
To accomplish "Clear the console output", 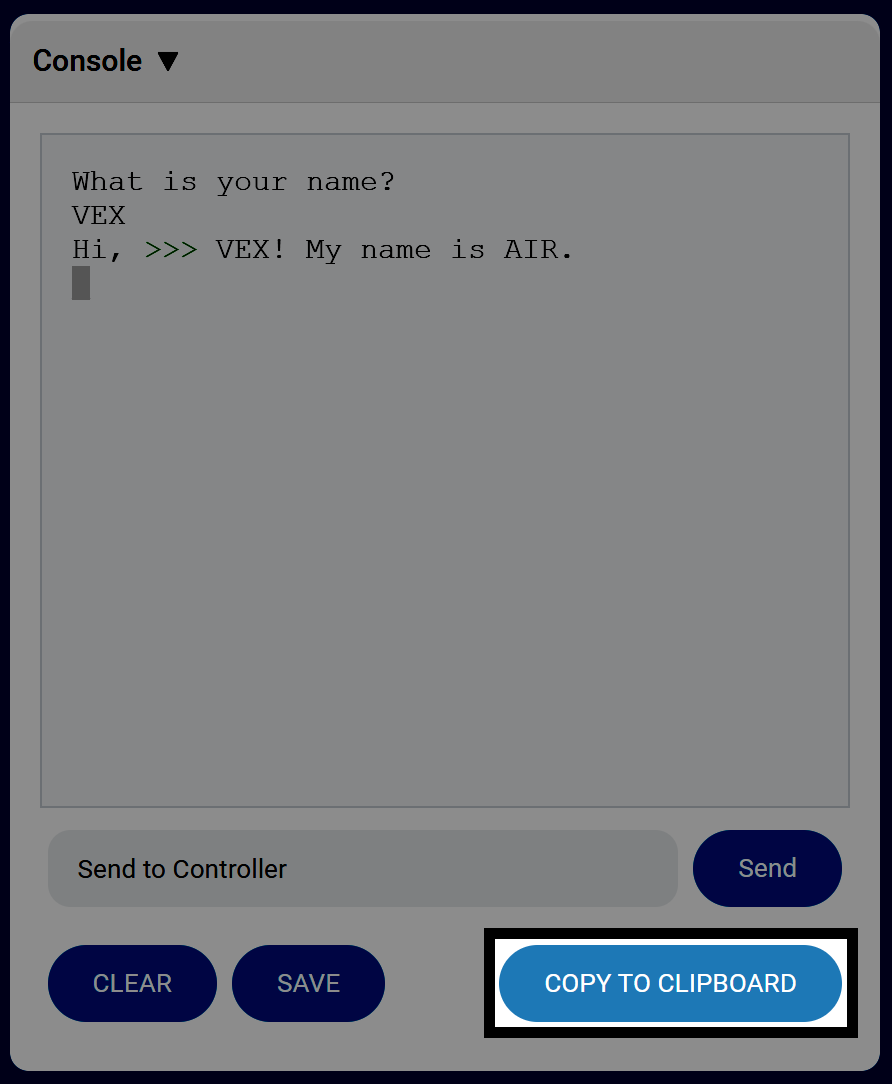I will (132, 983).
